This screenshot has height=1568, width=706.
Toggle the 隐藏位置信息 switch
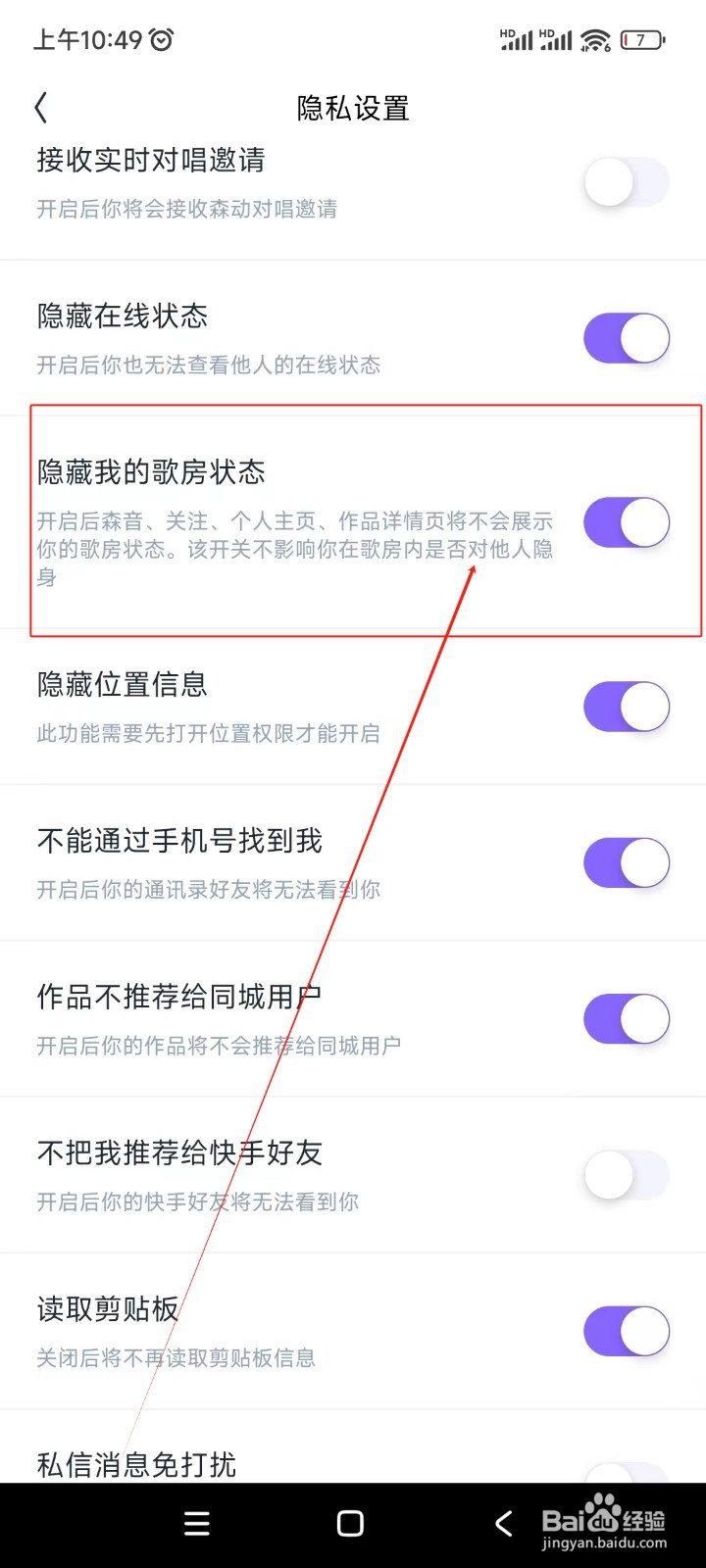(627, 706)
